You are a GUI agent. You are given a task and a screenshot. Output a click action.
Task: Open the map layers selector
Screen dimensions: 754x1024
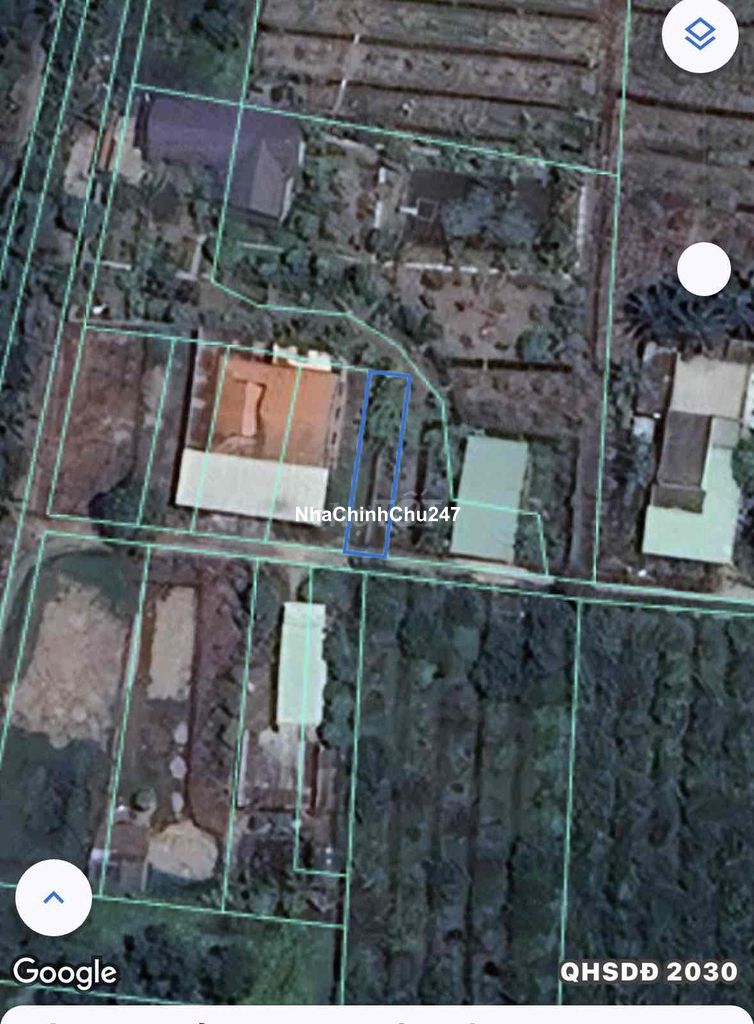coord(700,35)
